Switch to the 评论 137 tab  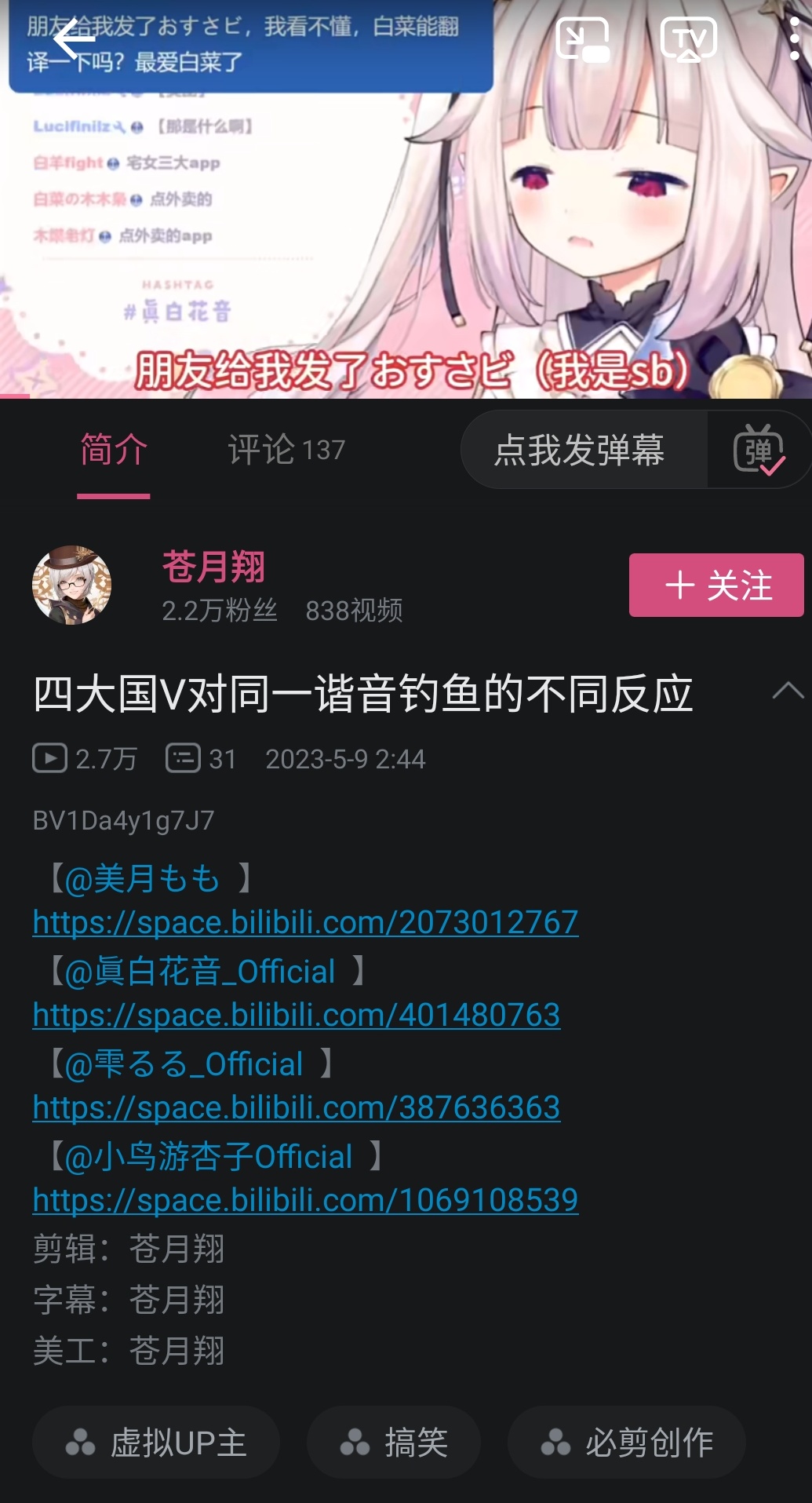click(286, 451)
